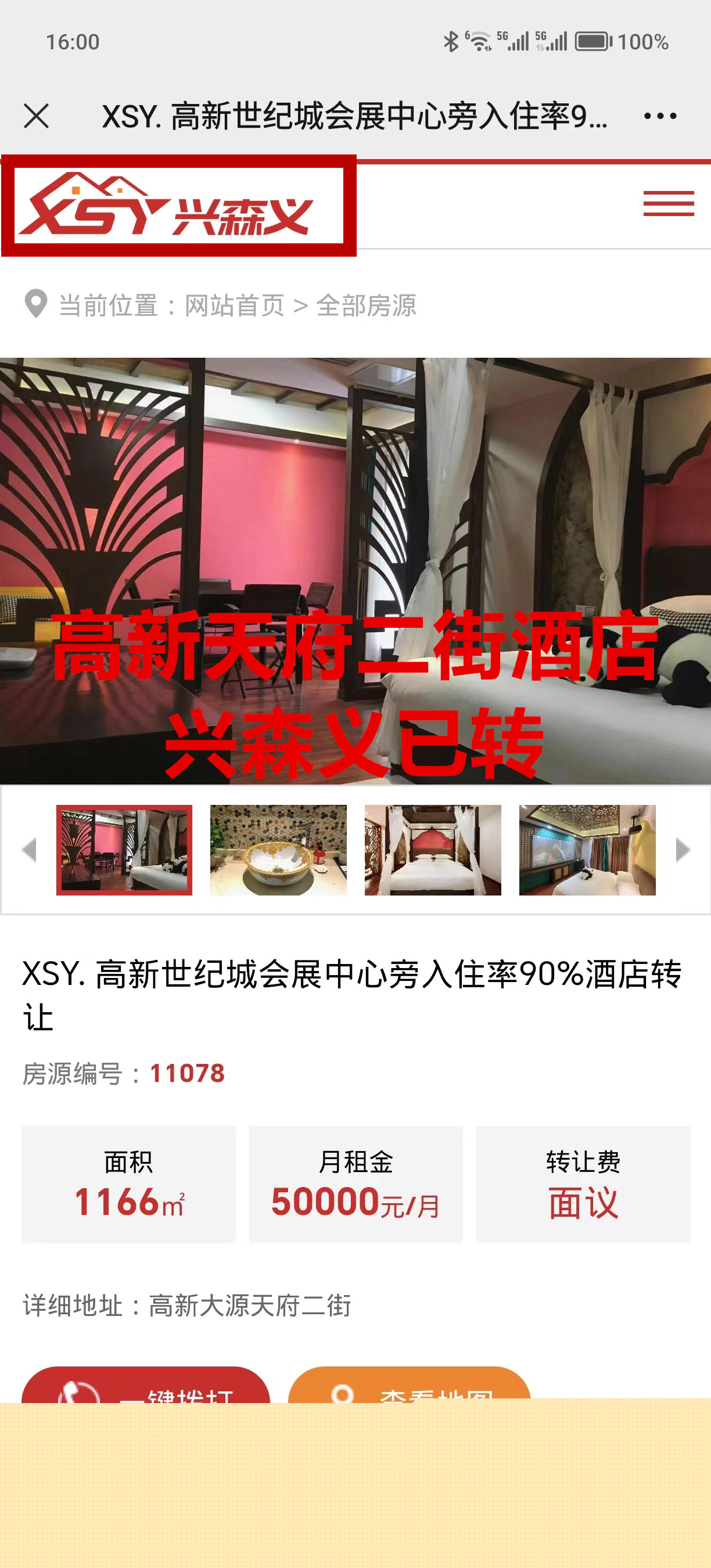Show next thumbnails with the right arrow

coord(683,850)
